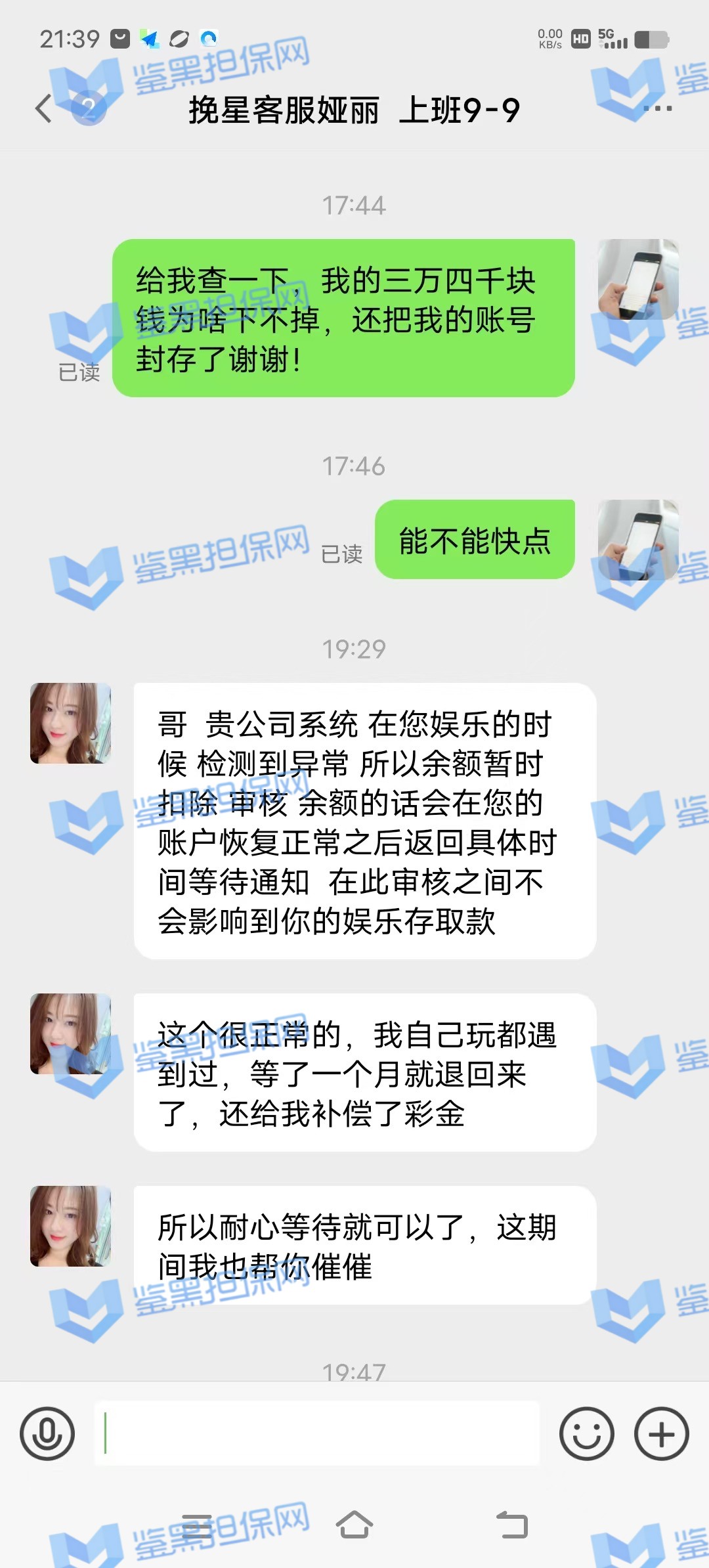
Task: Open my own avatar beside 能不能快点
Action: click(x=638, y=540)
